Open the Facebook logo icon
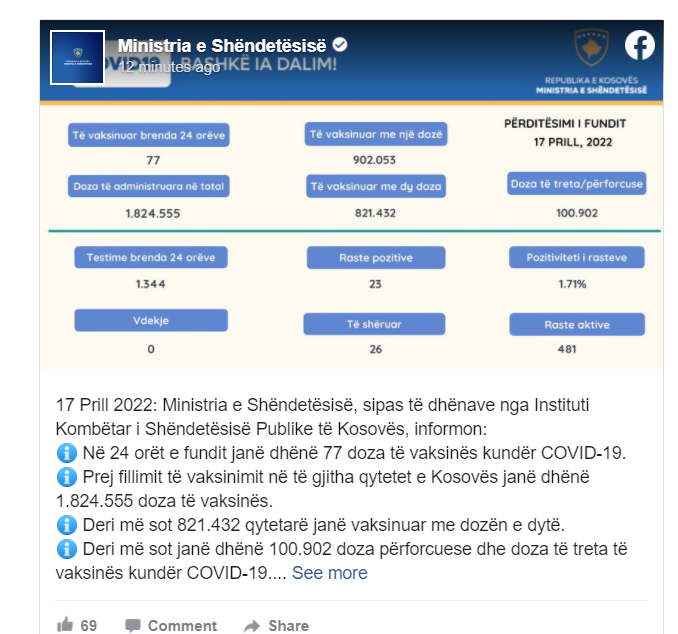The height and width of the screenshot is (634, 678). [x=639, y=45]
